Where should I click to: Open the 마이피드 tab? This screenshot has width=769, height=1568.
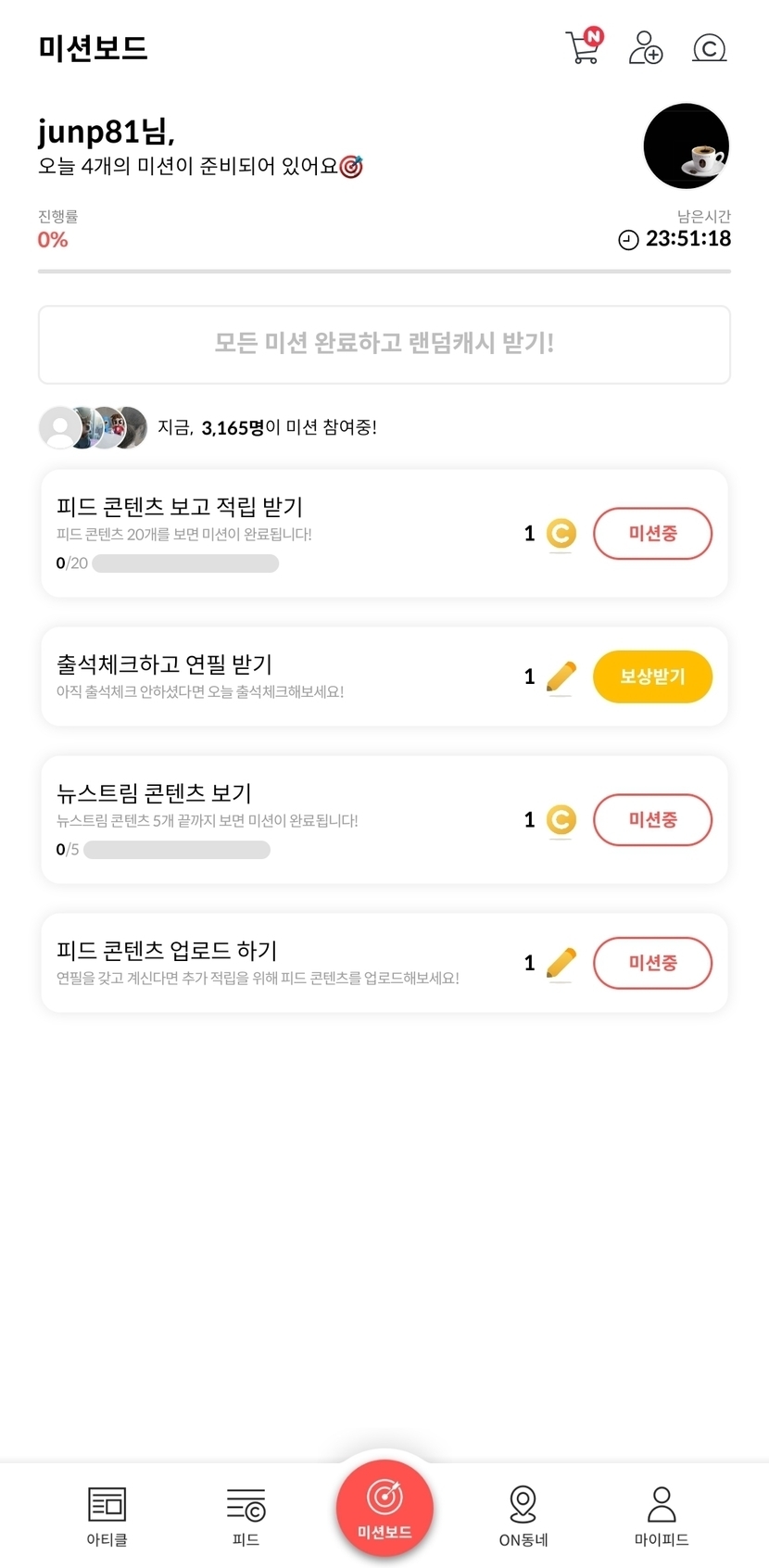coord(662,1515)
